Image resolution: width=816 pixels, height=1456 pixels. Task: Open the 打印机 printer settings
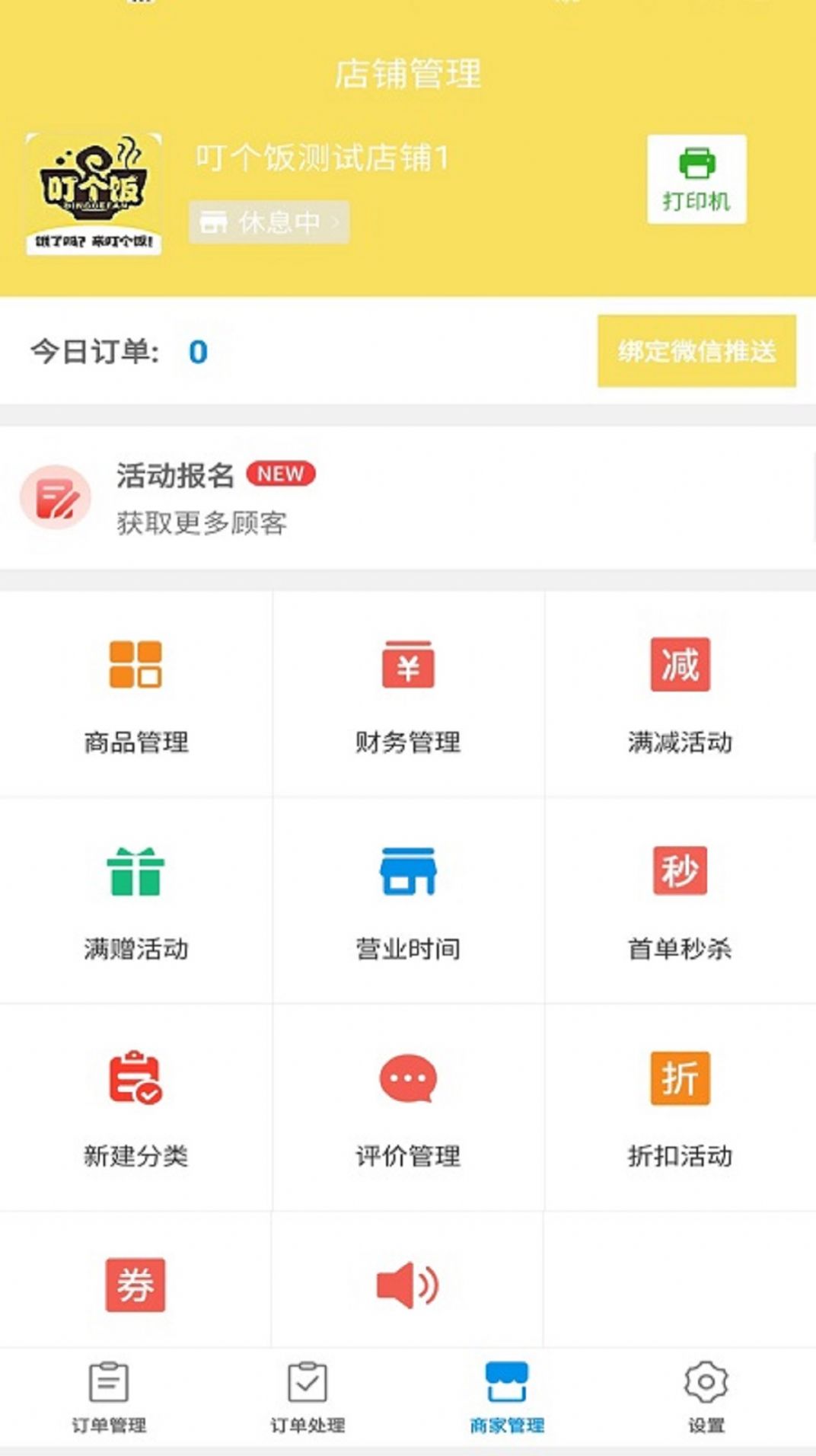click(x=696, y=180)
